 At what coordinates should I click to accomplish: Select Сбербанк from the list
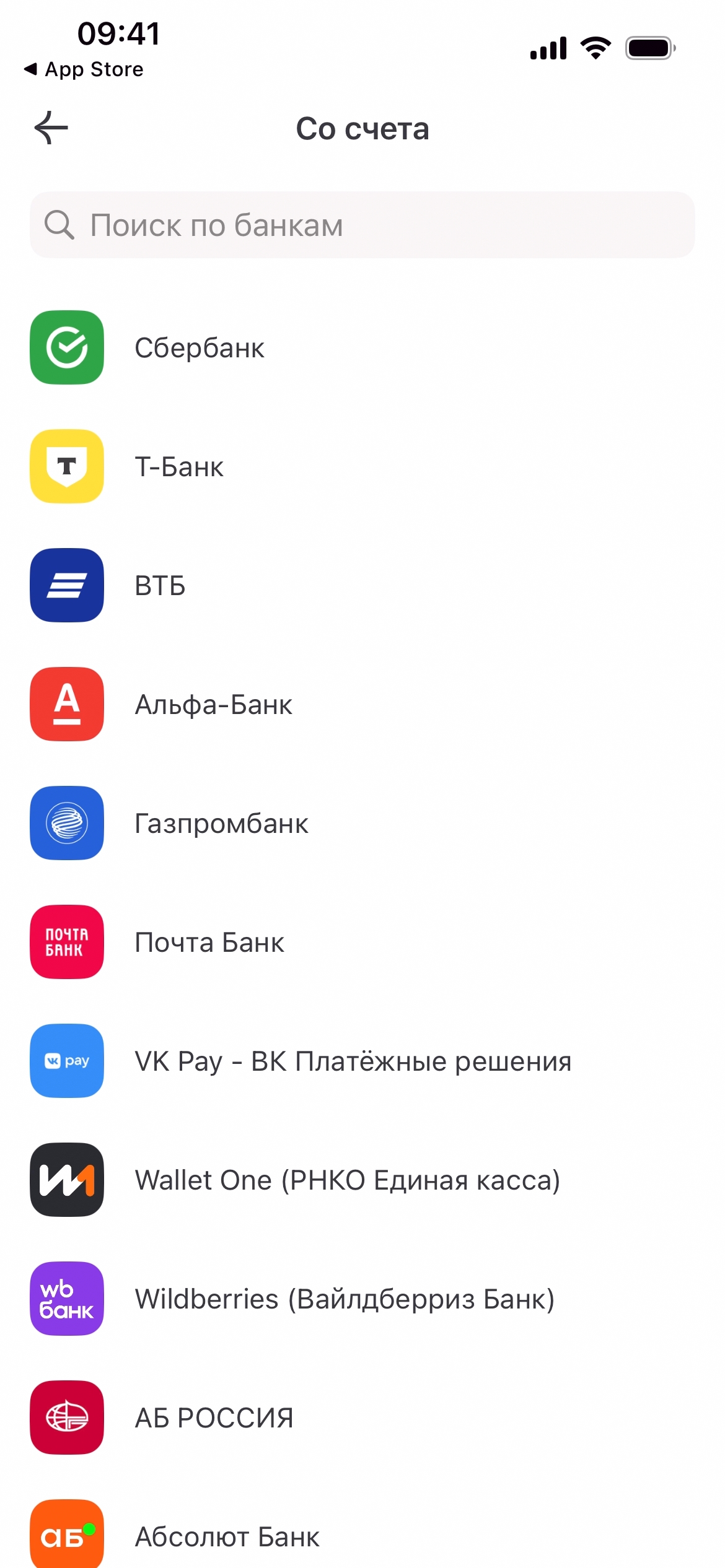(200, 347)
